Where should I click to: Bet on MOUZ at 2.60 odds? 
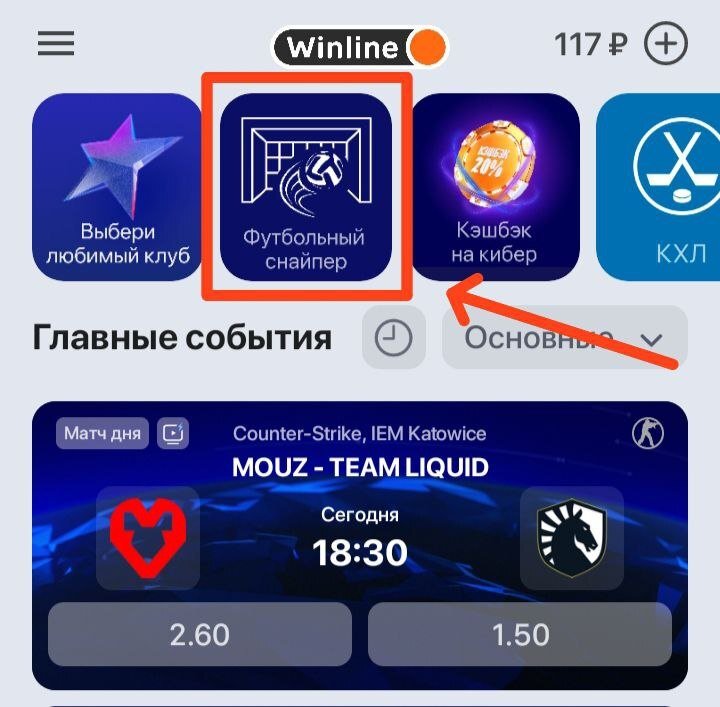coord(200,634)
